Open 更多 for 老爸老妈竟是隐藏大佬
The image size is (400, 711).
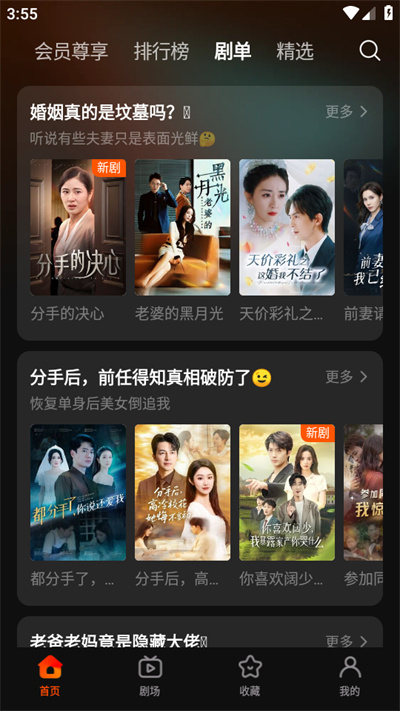[x=346, y=641]
